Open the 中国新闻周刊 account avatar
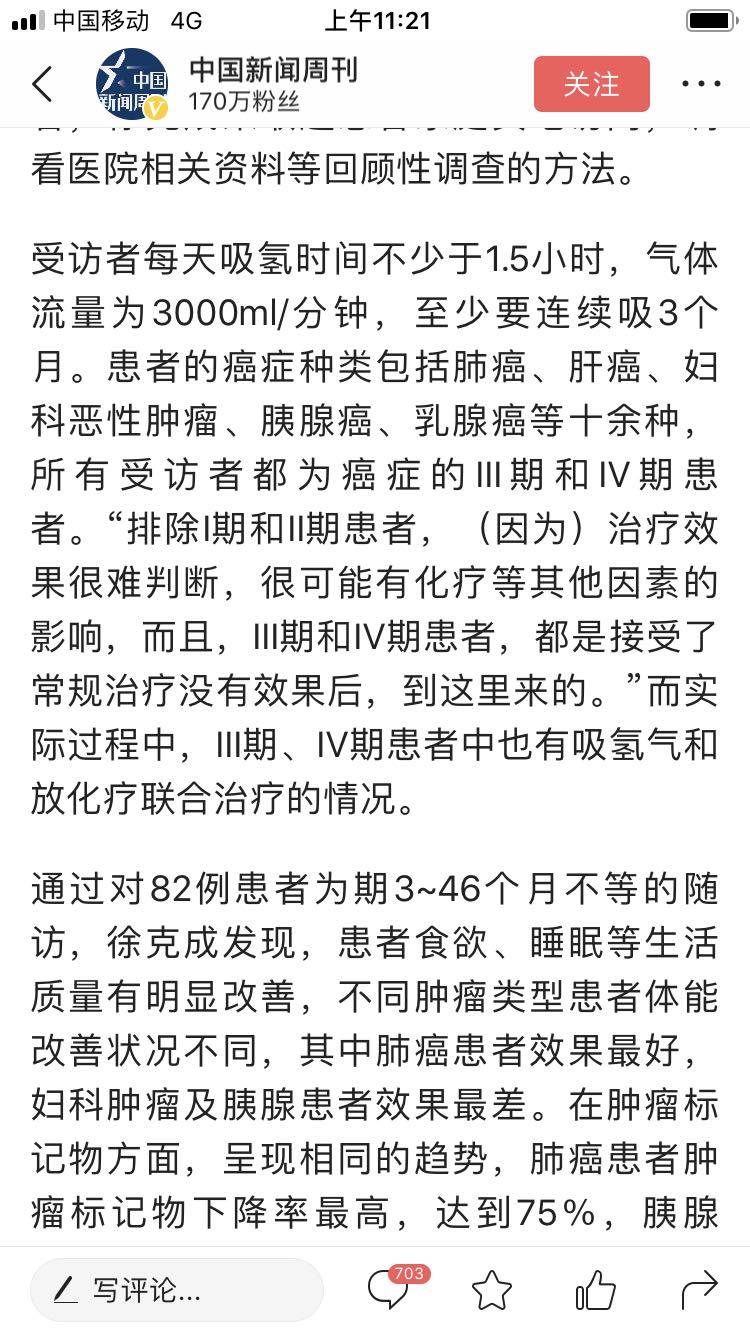This screenshot has height=1334, width=750. (132, 84)
